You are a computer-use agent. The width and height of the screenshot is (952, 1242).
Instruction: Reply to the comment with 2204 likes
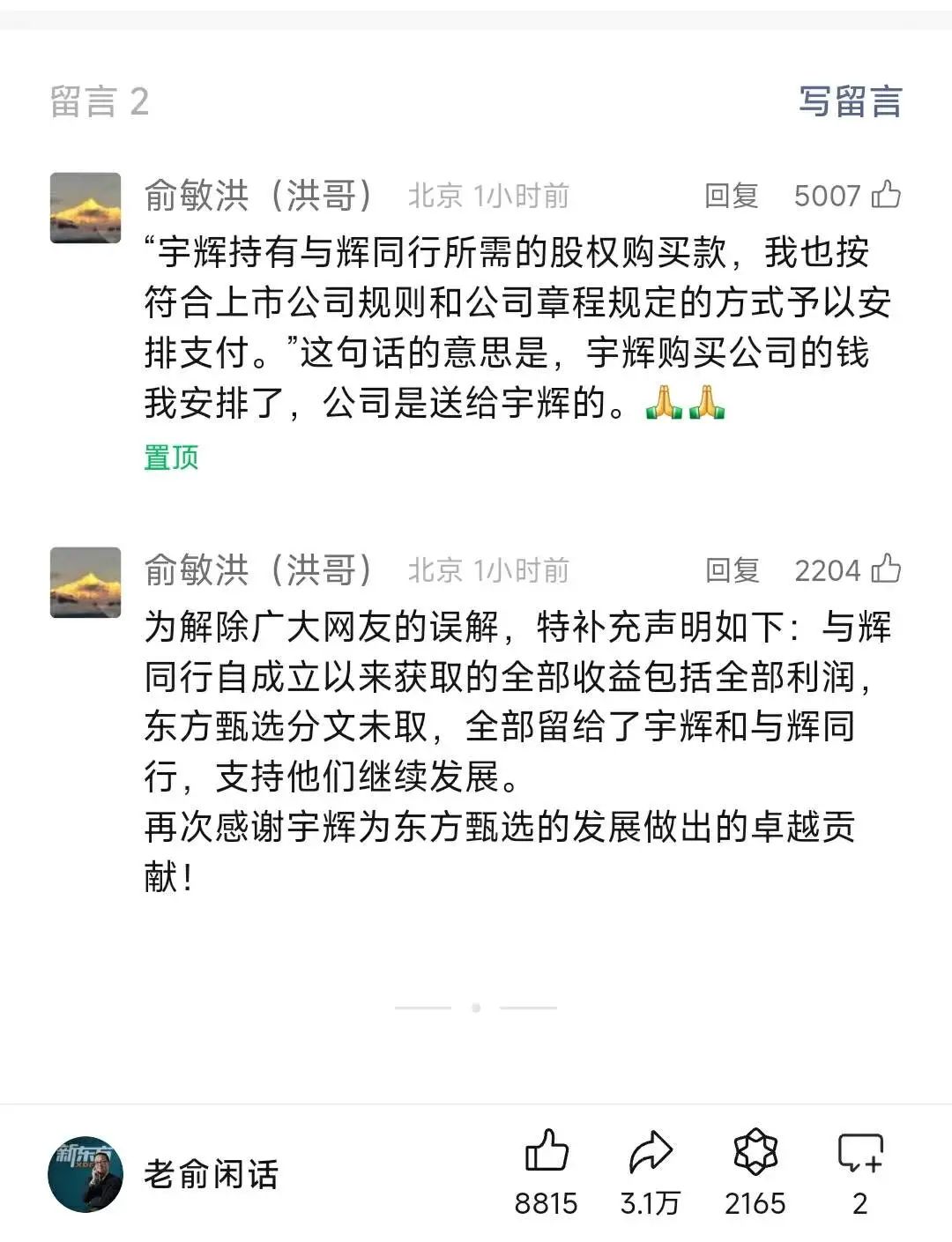click(x=731, y=570)
